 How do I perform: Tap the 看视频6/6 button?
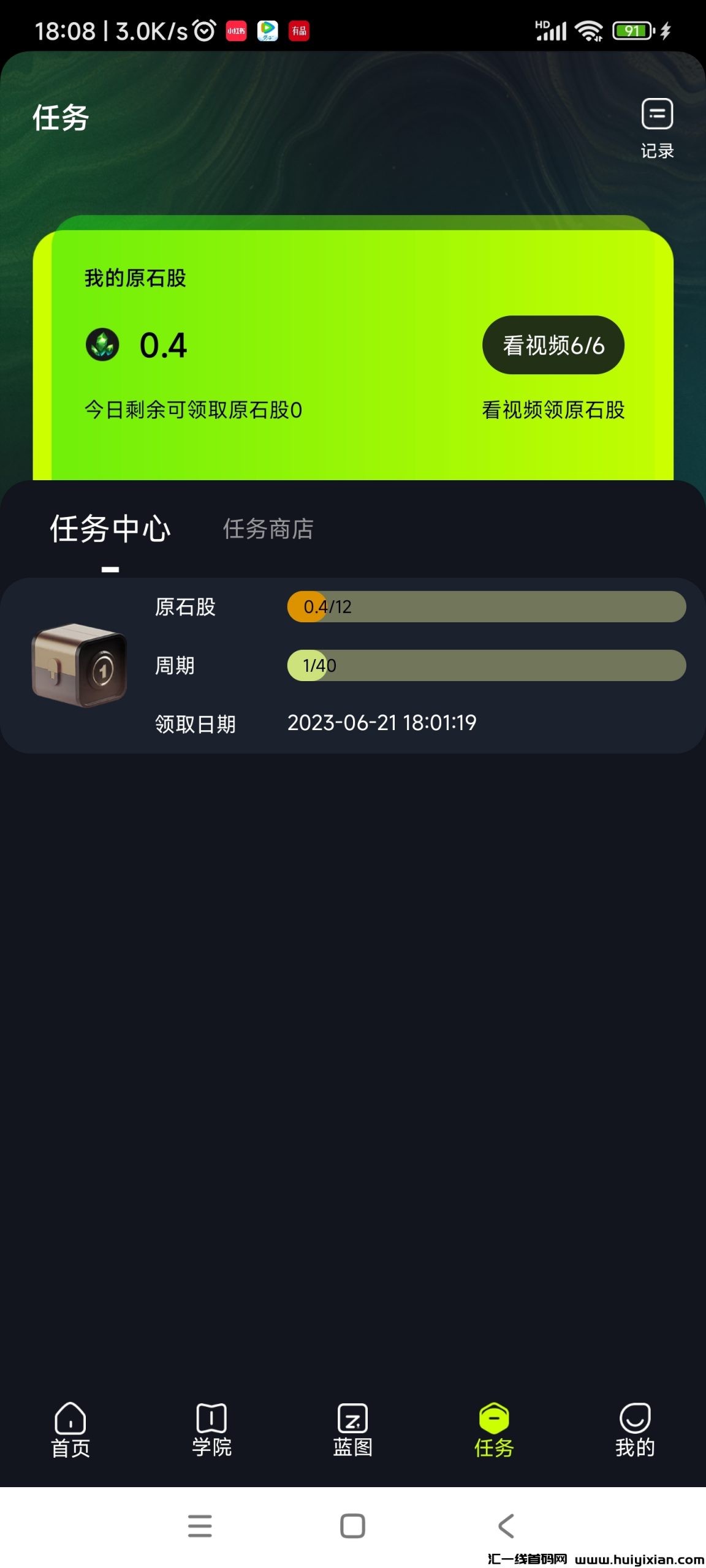coord(553,345)
